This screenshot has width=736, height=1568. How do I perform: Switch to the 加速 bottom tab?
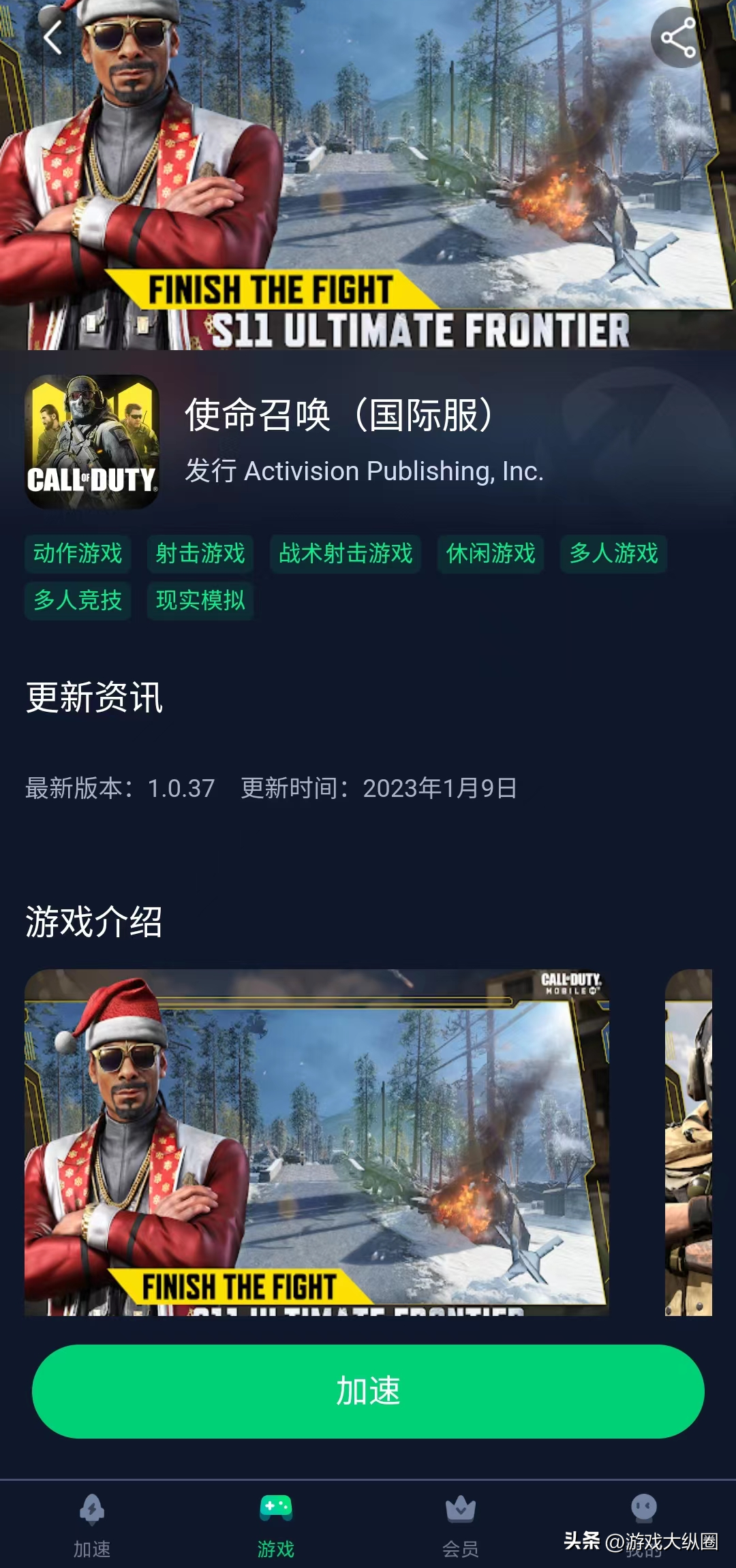[92, 1524]
